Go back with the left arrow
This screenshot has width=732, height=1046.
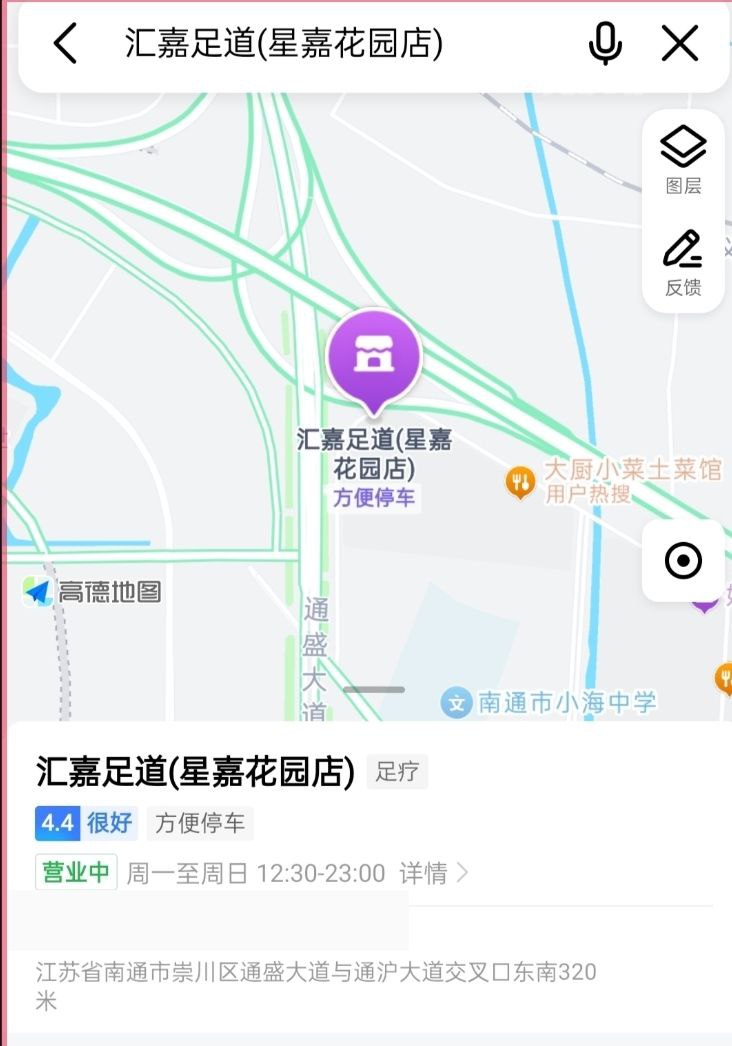pyautogui.click(x=64, y=42)
